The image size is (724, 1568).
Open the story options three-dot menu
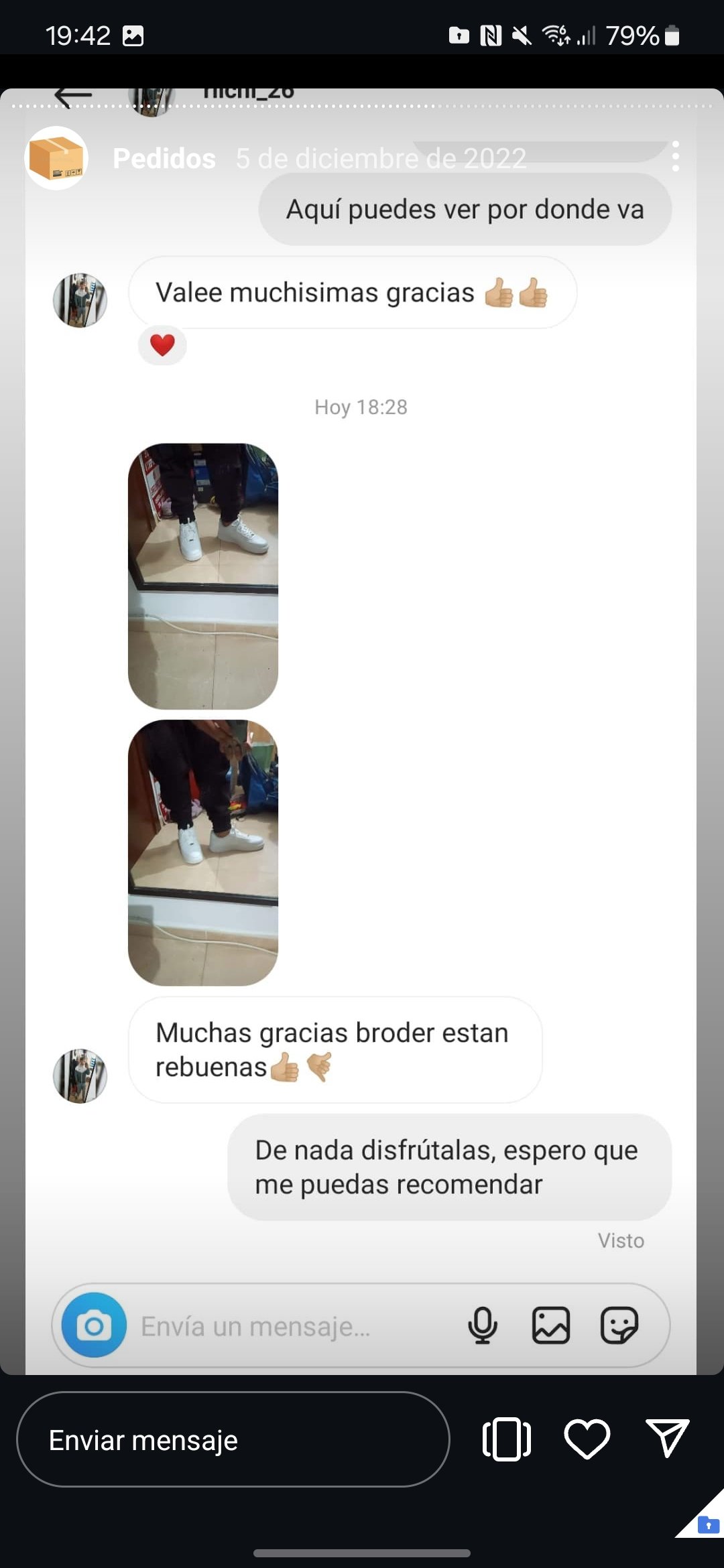[x=675, y=157]
